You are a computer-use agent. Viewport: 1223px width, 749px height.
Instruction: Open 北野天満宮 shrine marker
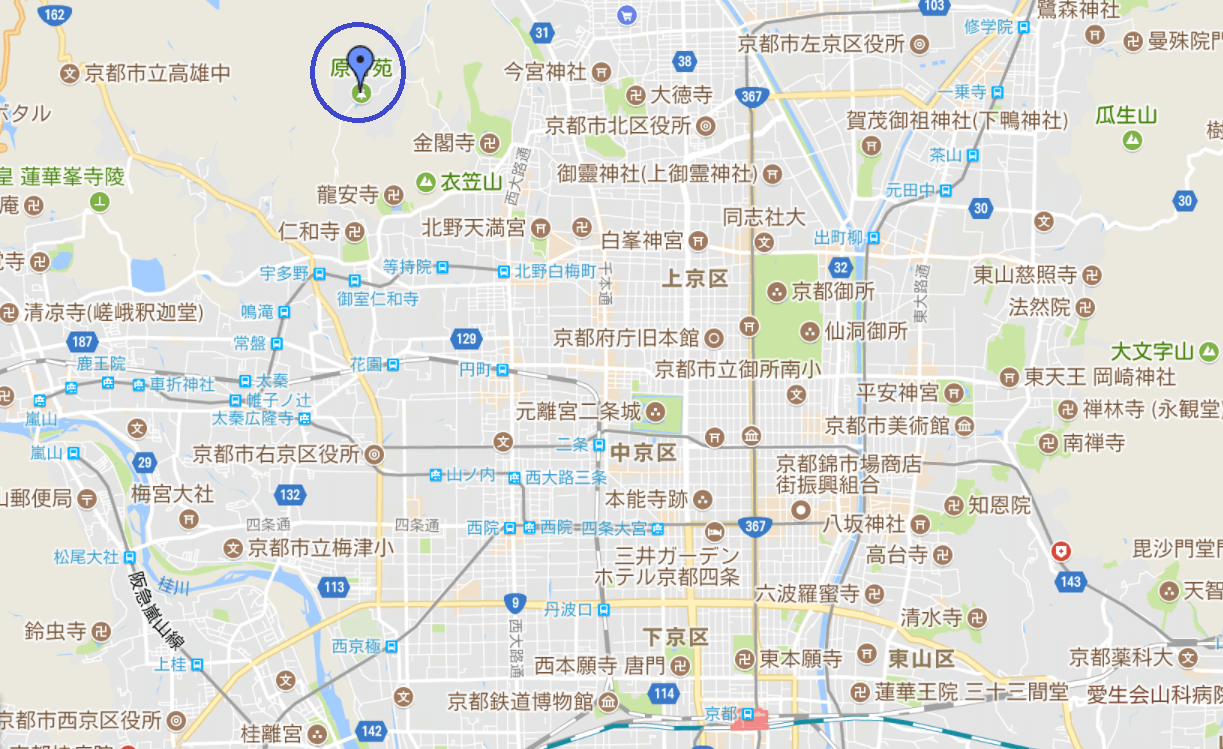pos(541,228)
